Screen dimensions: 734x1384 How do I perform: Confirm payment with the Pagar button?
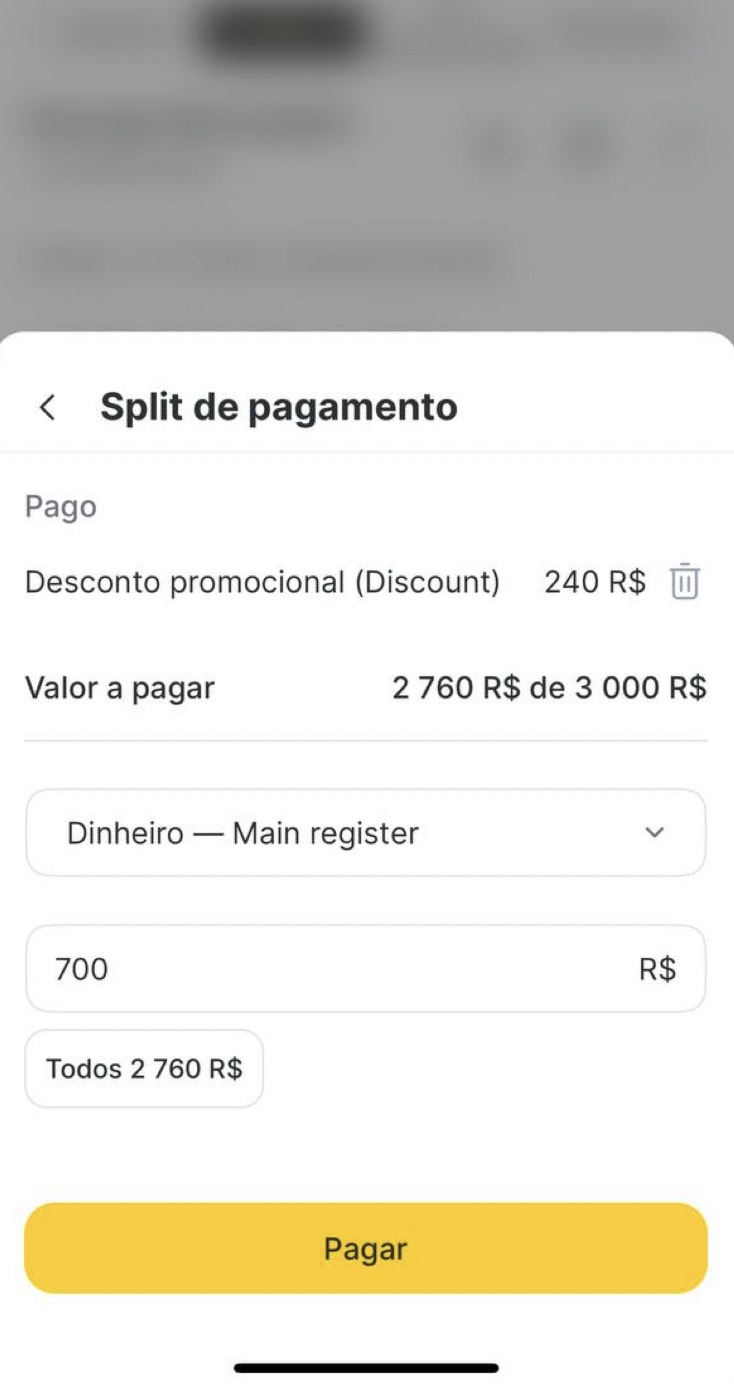(x=366, y=1249)
